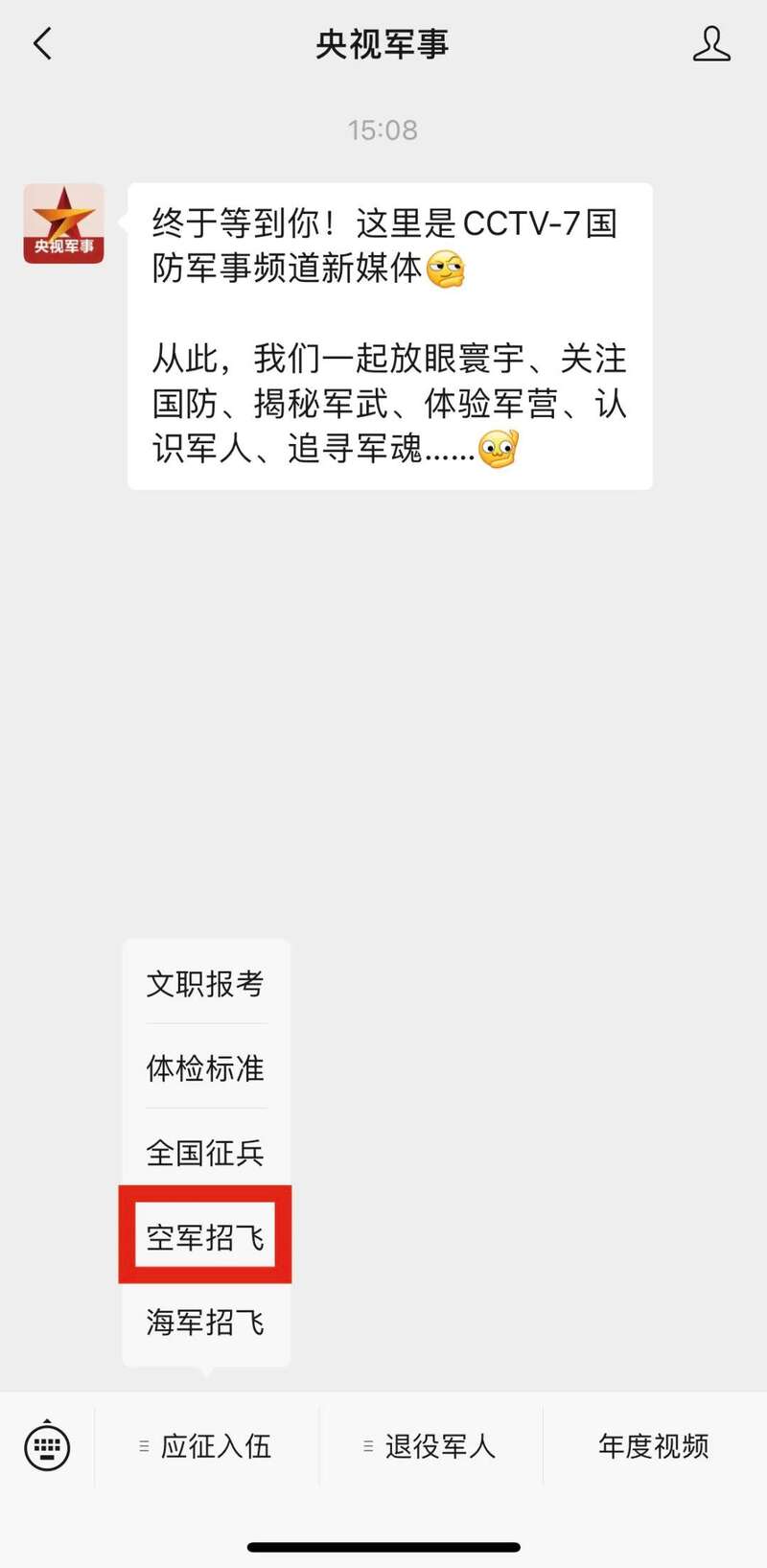This screenshot has width=767, height=1568.
Task: Select 文职报考 from the popup menu
Action: (x=205, y=984)
